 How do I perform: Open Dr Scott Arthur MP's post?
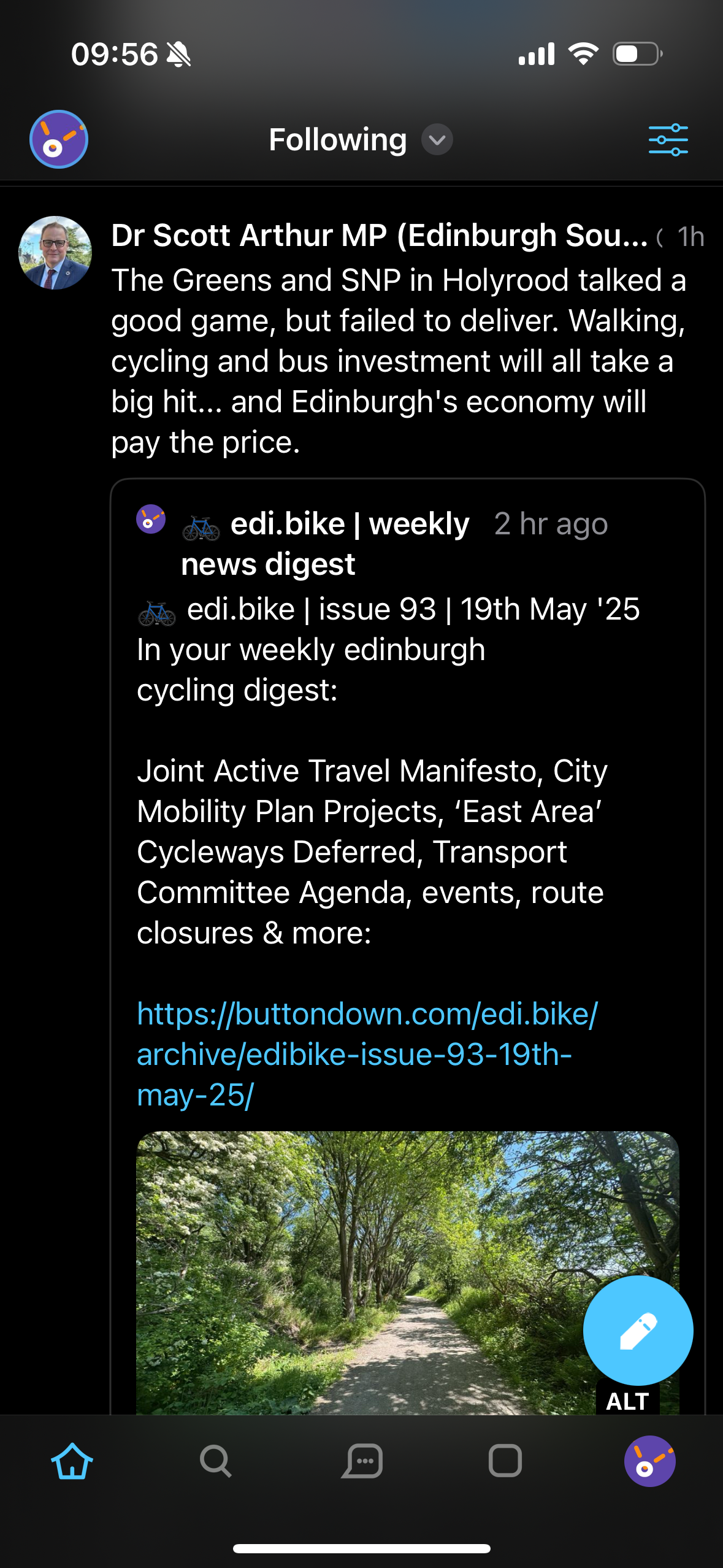(399, 361)
